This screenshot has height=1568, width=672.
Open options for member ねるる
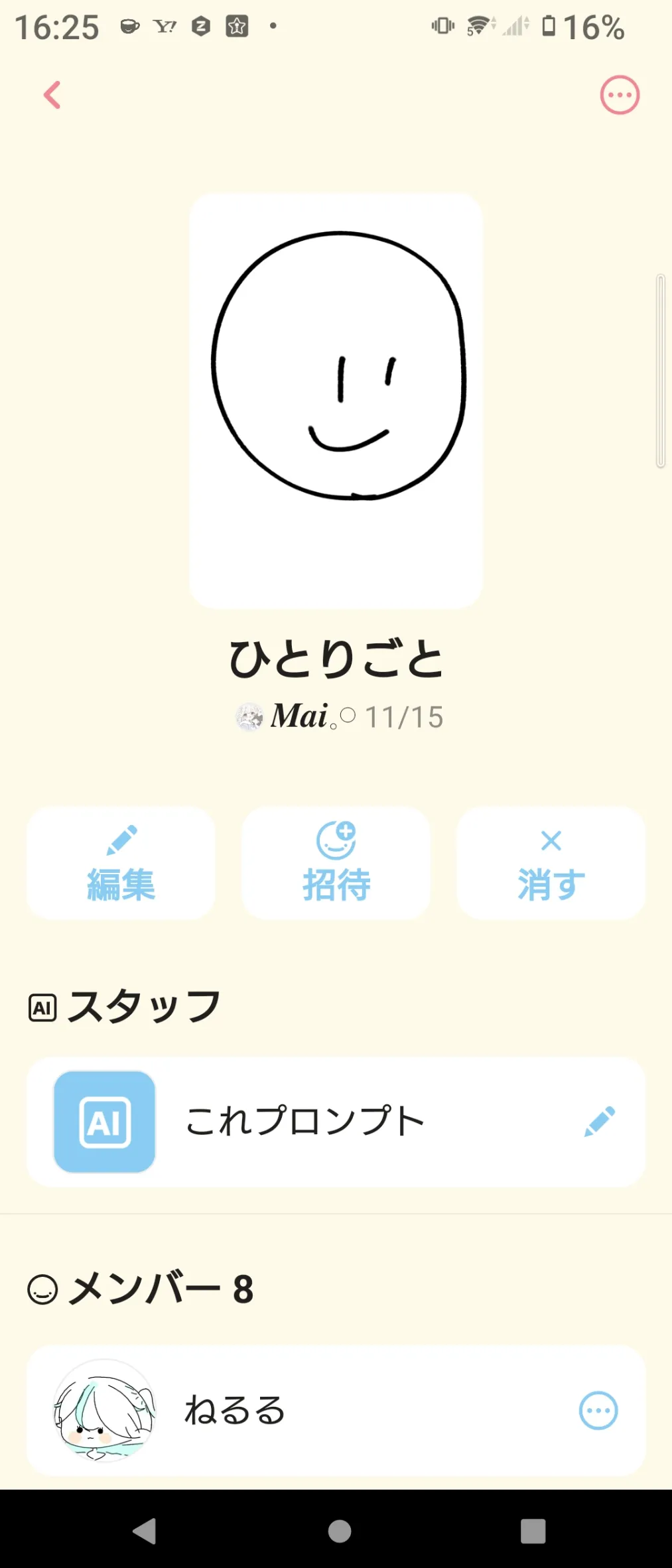[x=598, y=1410]
